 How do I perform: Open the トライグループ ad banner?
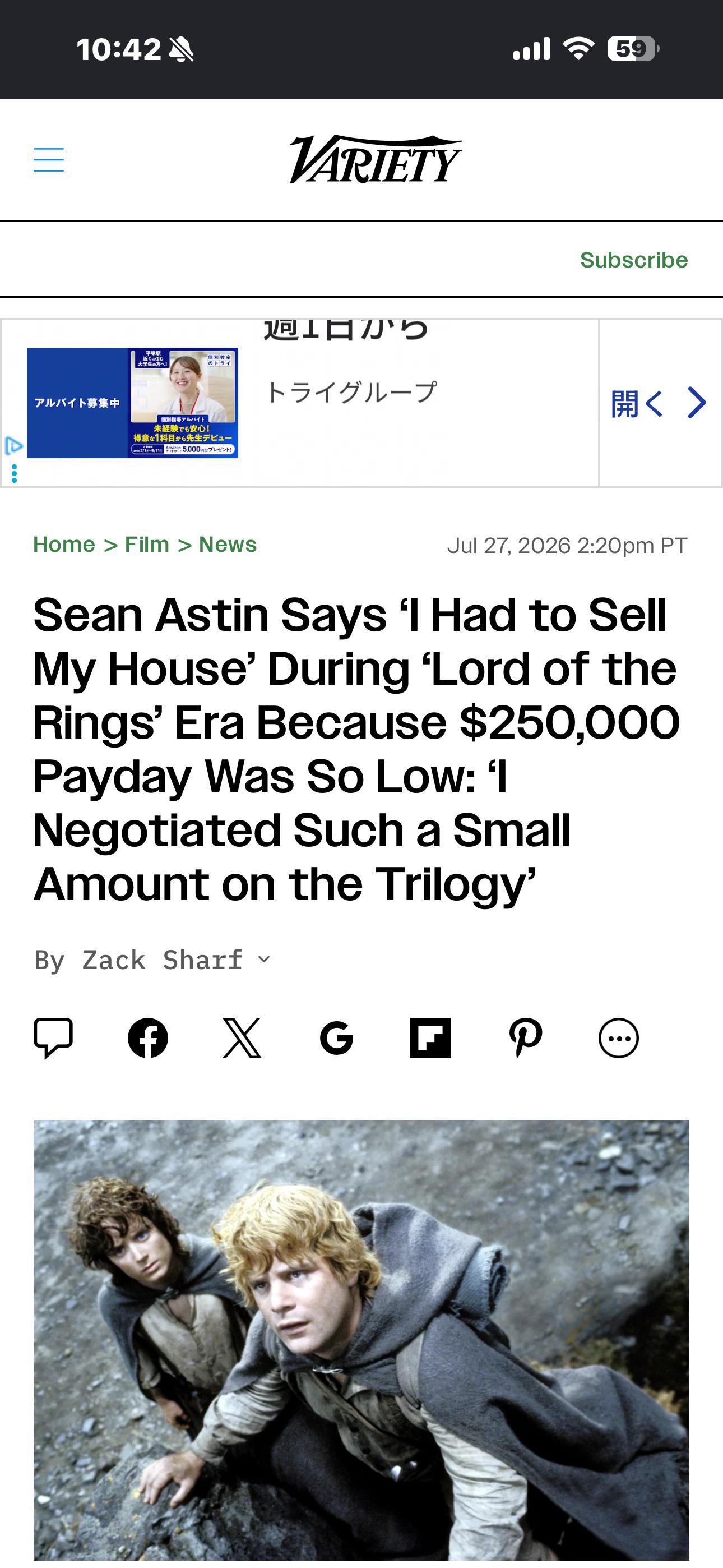[x=299, y=403]
